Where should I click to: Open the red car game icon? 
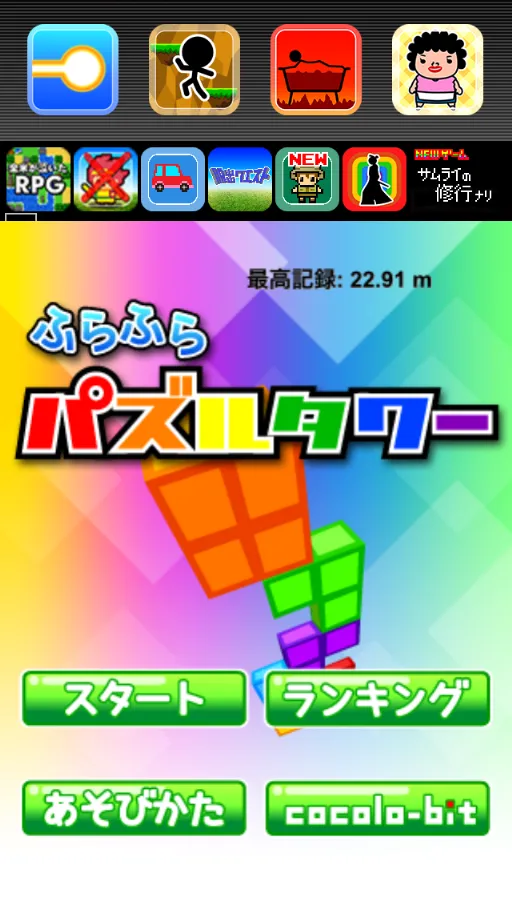[x=173, y=179]
